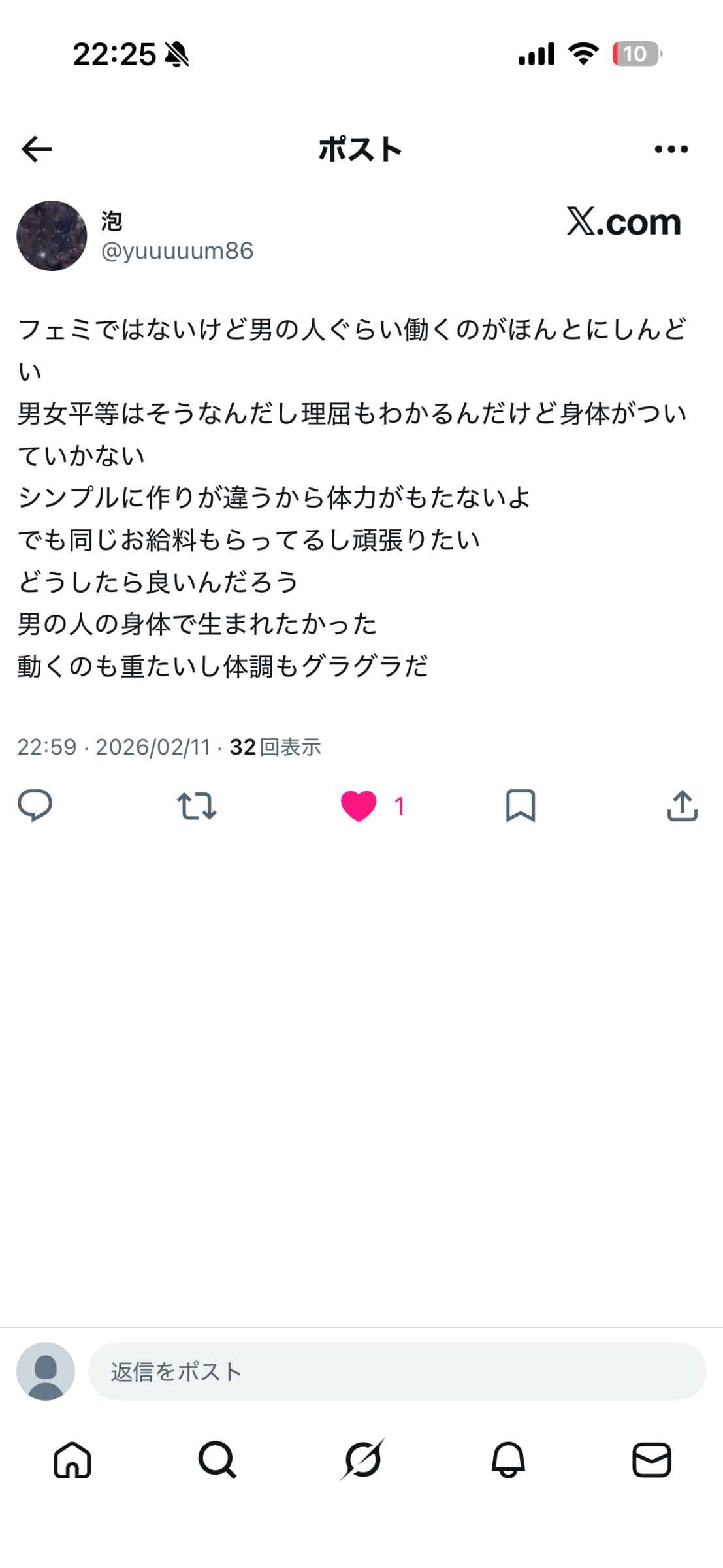This screenshot has width=723, height=1568.
Task: Open the Notifications bell tab
Action: point(507,1460)
